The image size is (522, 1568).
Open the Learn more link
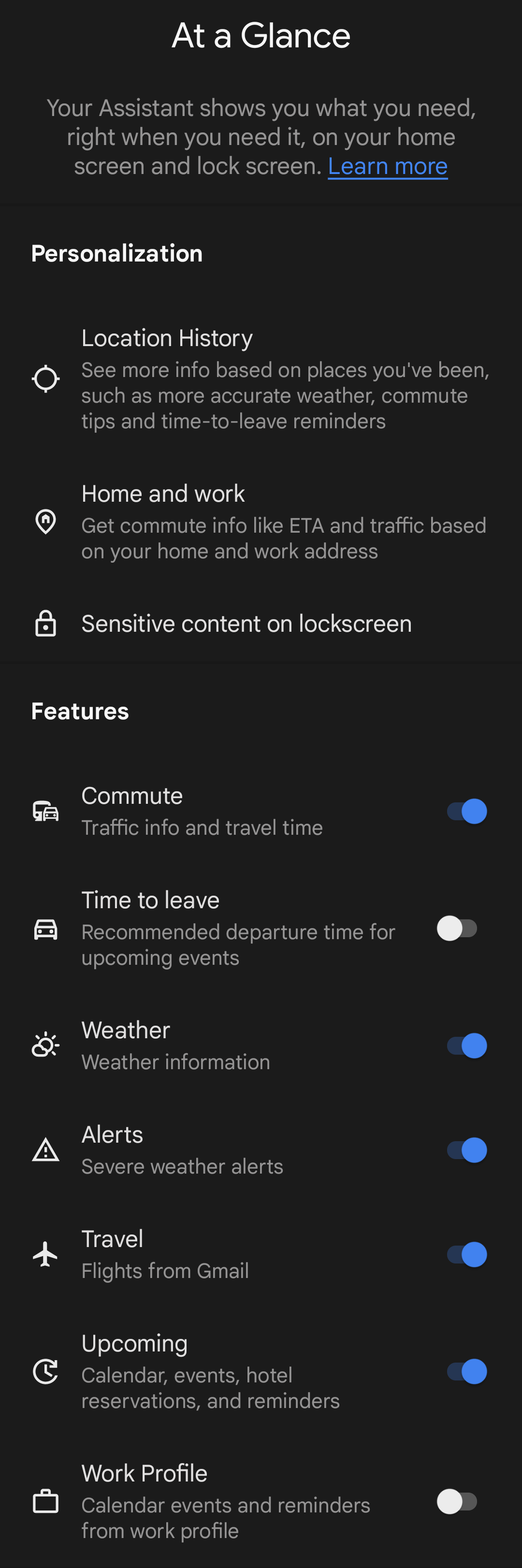388,166
